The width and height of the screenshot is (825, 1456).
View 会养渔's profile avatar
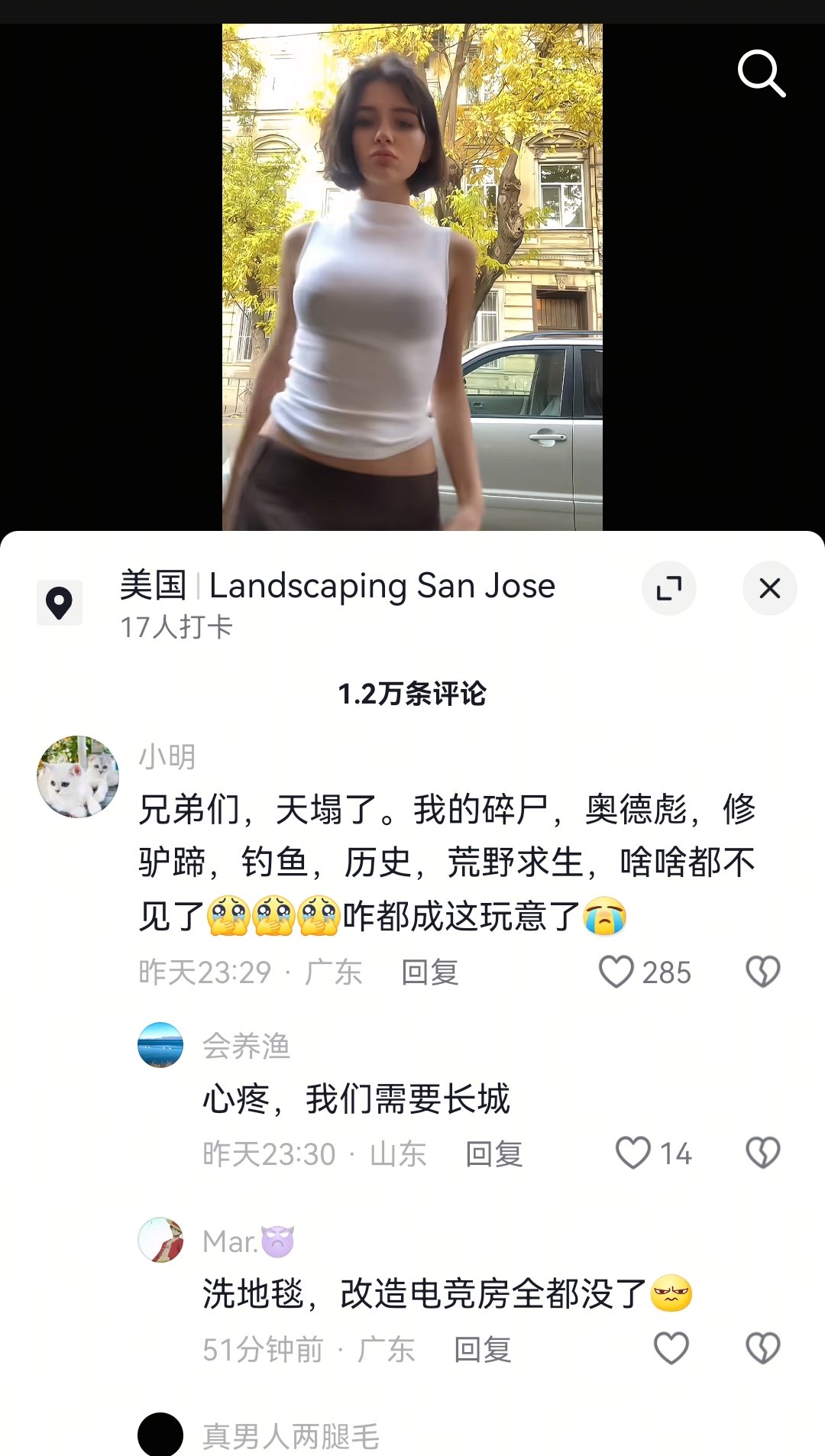click(160, 1045)
